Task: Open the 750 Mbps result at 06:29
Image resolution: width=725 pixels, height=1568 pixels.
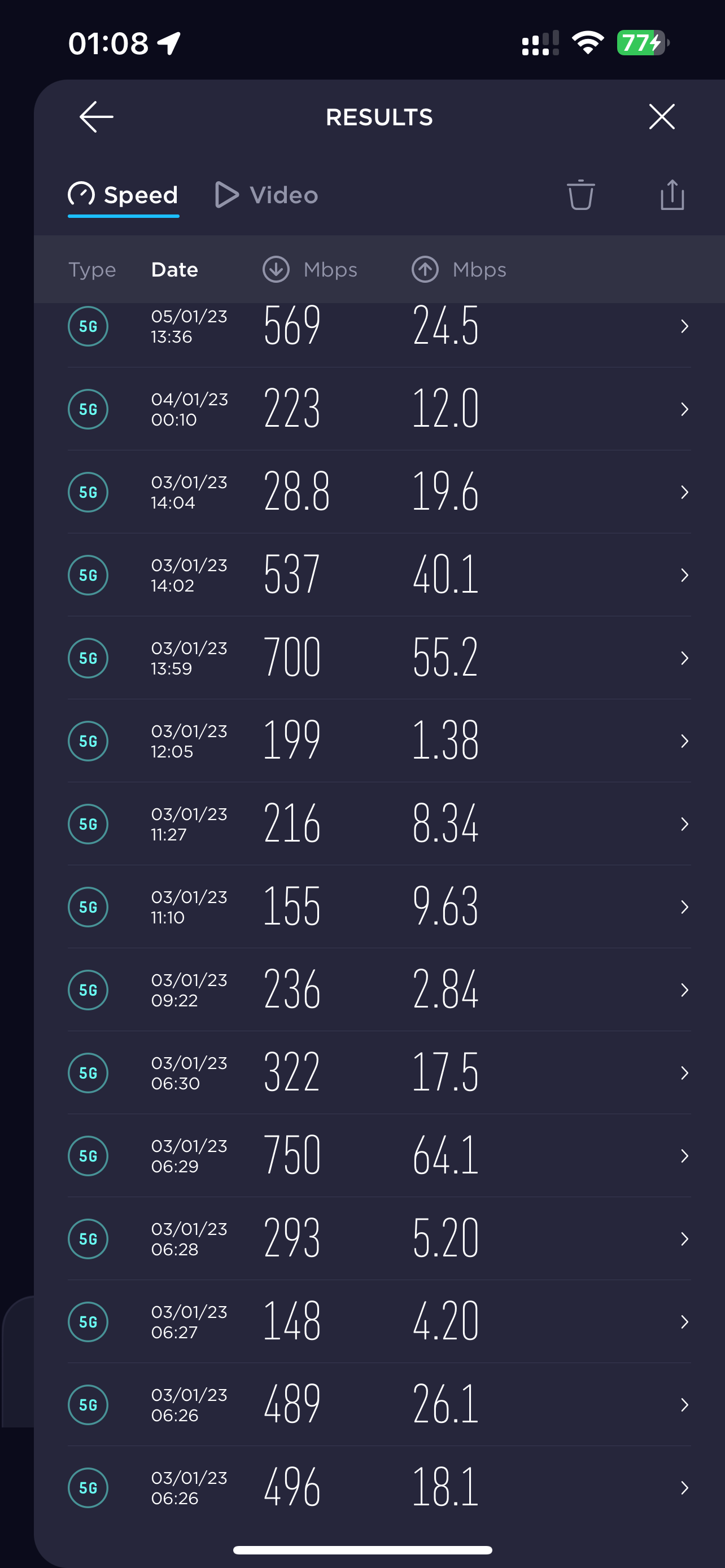Action: point(379,1156)
